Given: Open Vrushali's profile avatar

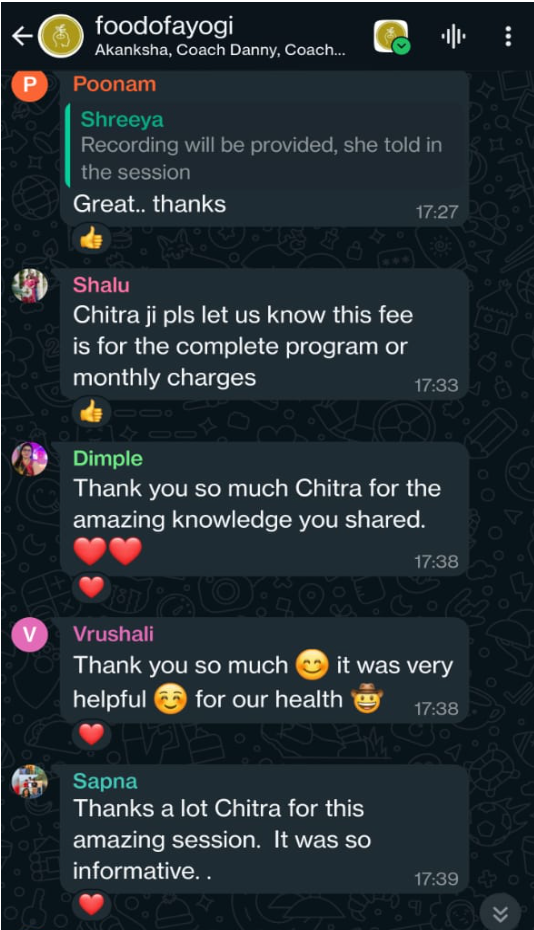Looking at the screenshot, I should (x=30, y=635).
